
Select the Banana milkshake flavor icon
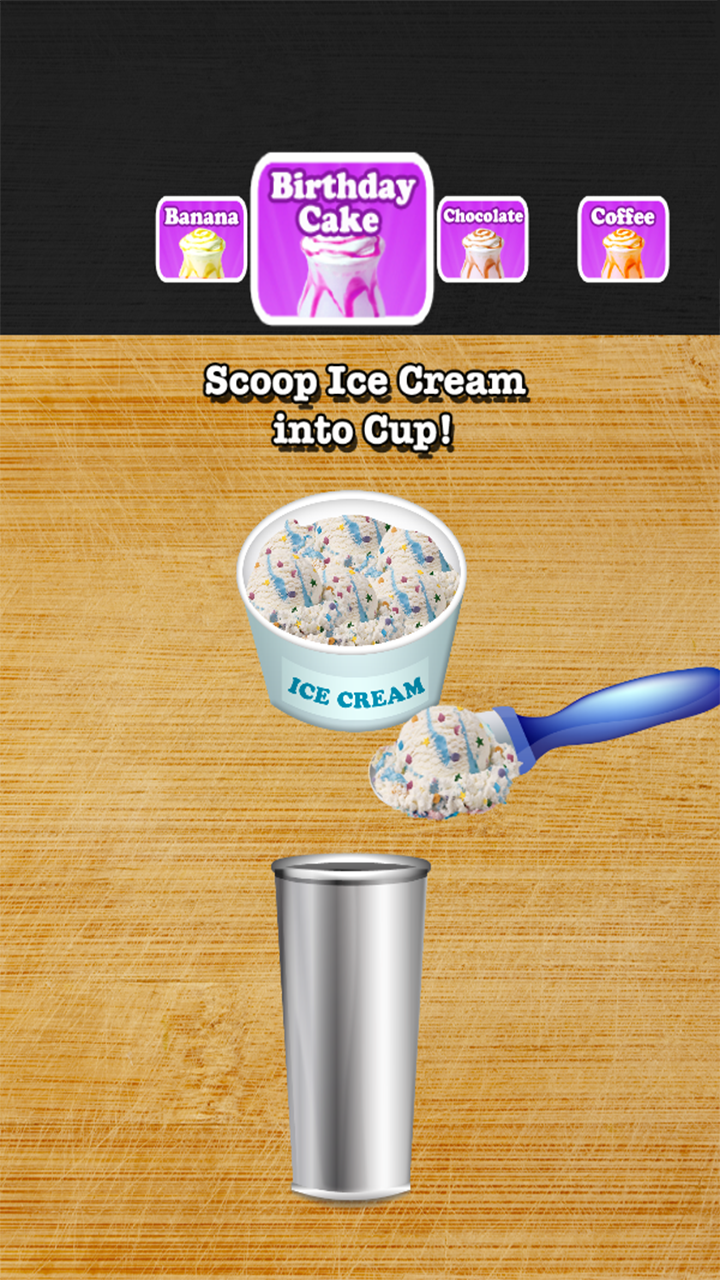pyautogui.click(x=201, y=240)
